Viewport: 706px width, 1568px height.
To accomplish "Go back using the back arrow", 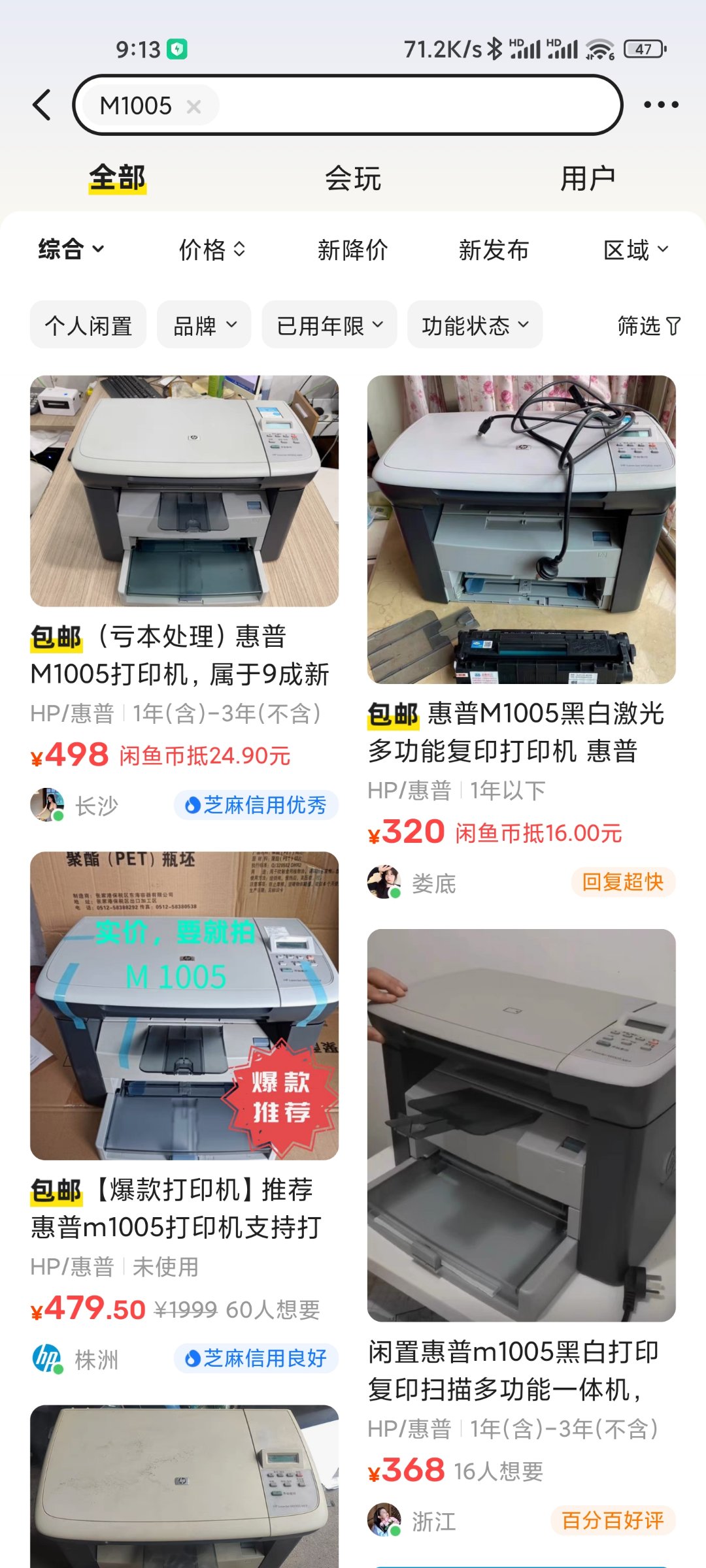I will pyautogui.click(x=42, y=105).
